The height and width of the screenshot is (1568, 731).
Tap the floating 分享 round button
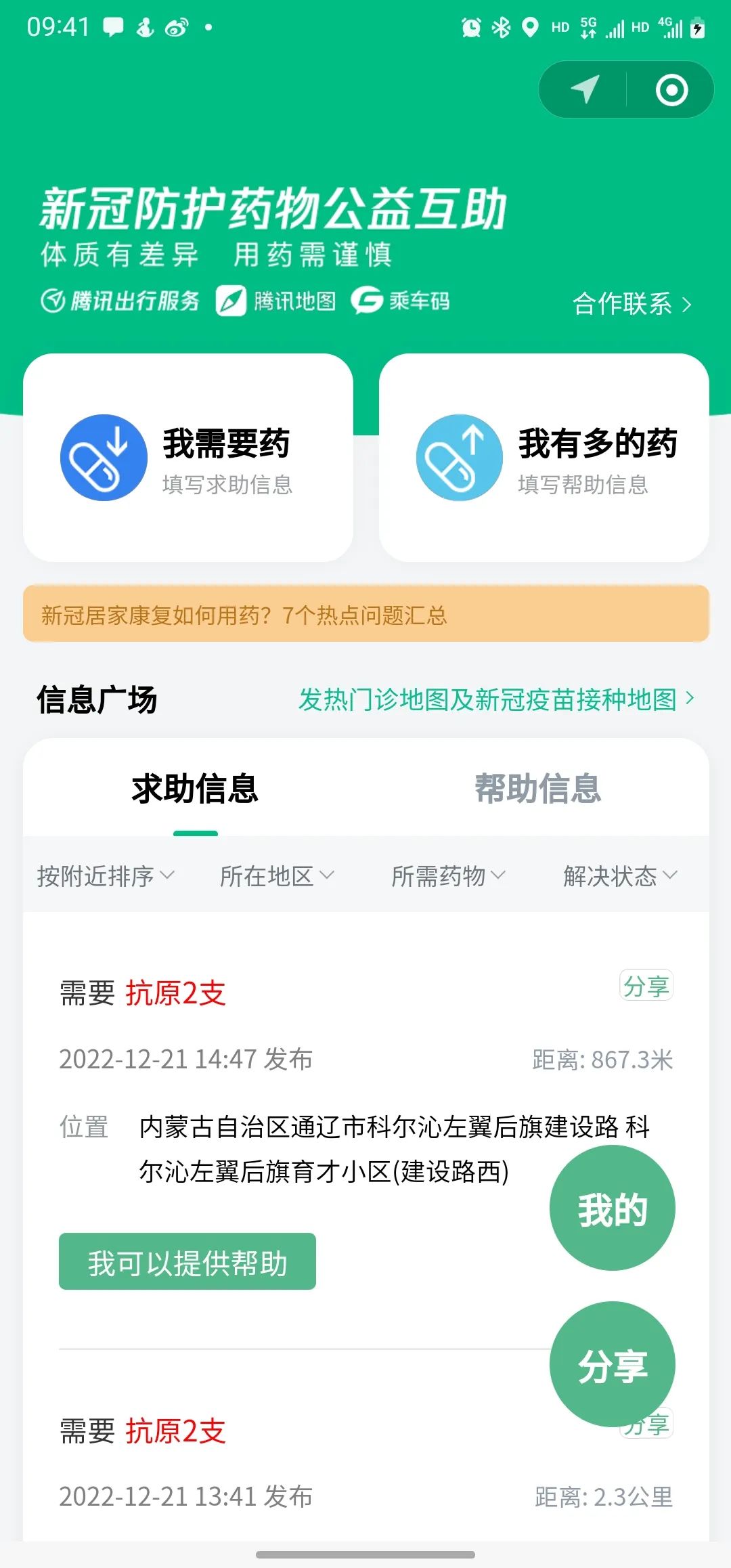point(612,1364)
